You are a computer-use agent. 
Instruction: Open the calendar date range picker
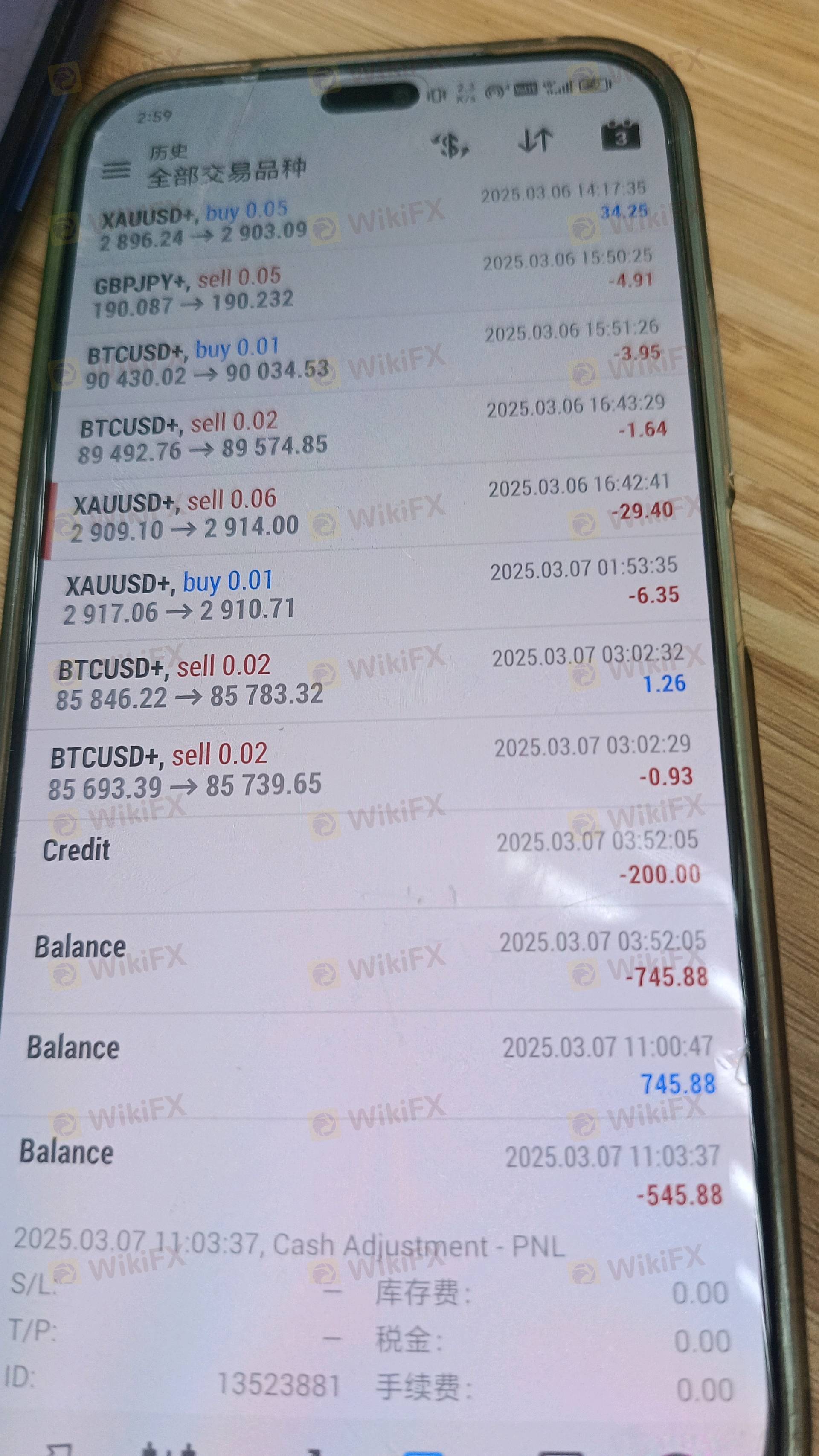point(621,136)
